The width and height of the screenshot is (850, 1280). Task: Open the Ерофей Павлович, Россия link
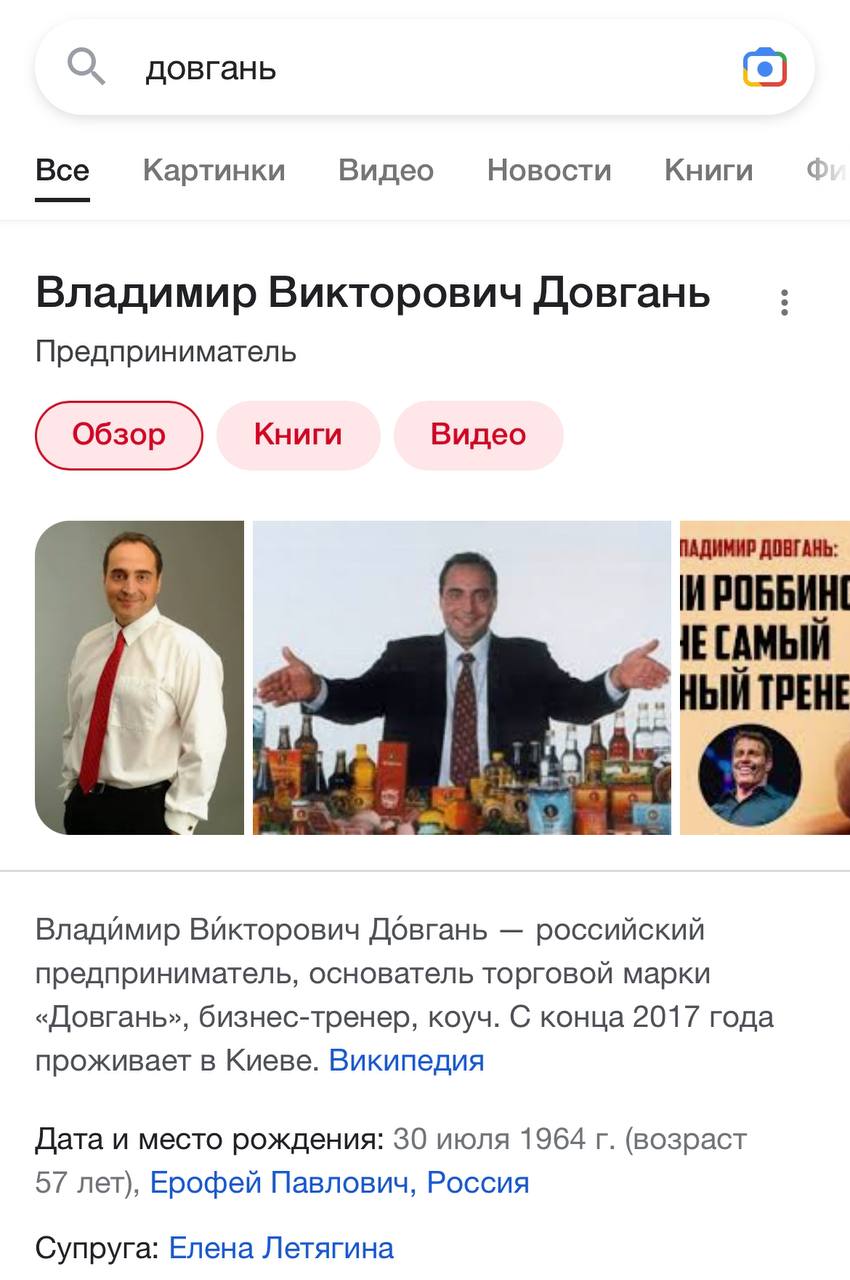[339, 1183]
